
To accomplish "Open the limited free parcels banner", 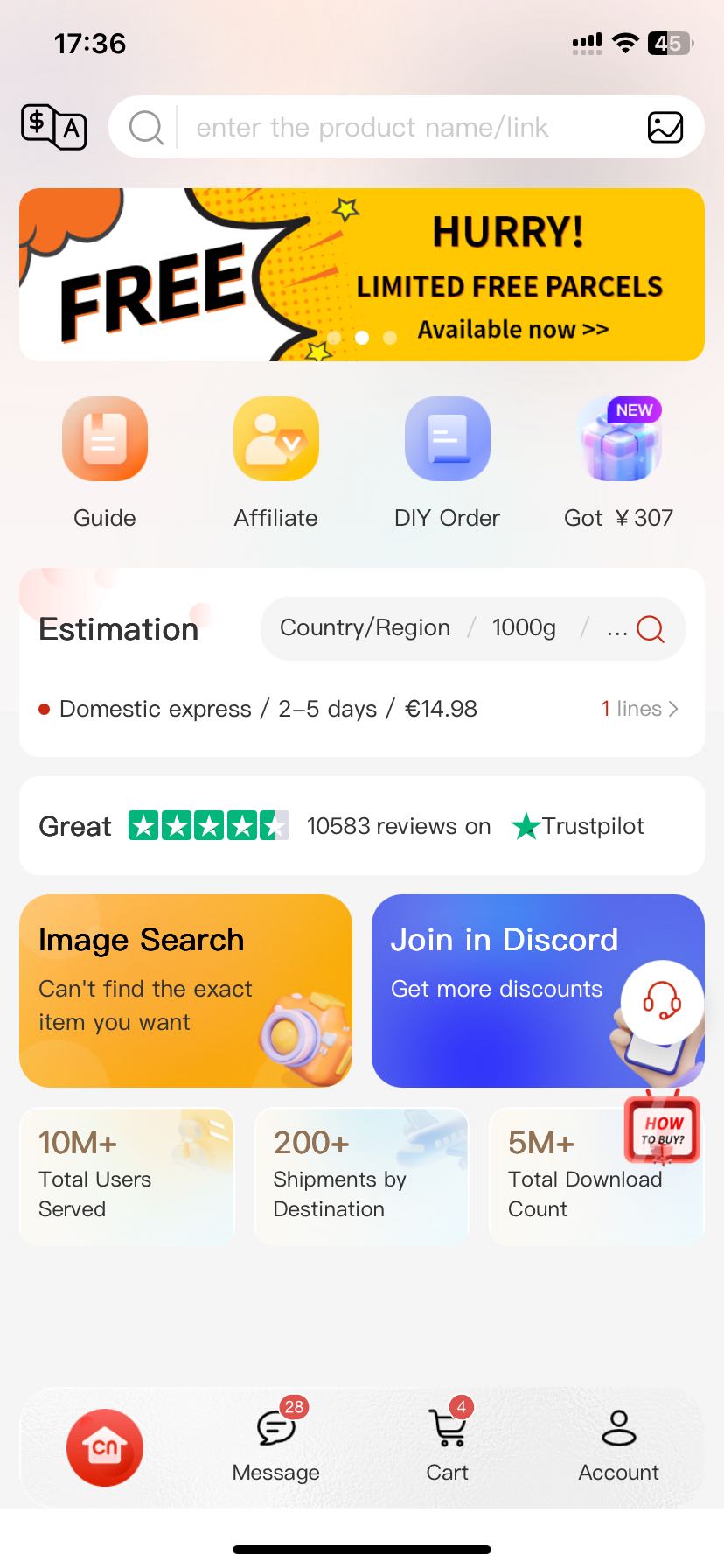I will click(362, 275).
